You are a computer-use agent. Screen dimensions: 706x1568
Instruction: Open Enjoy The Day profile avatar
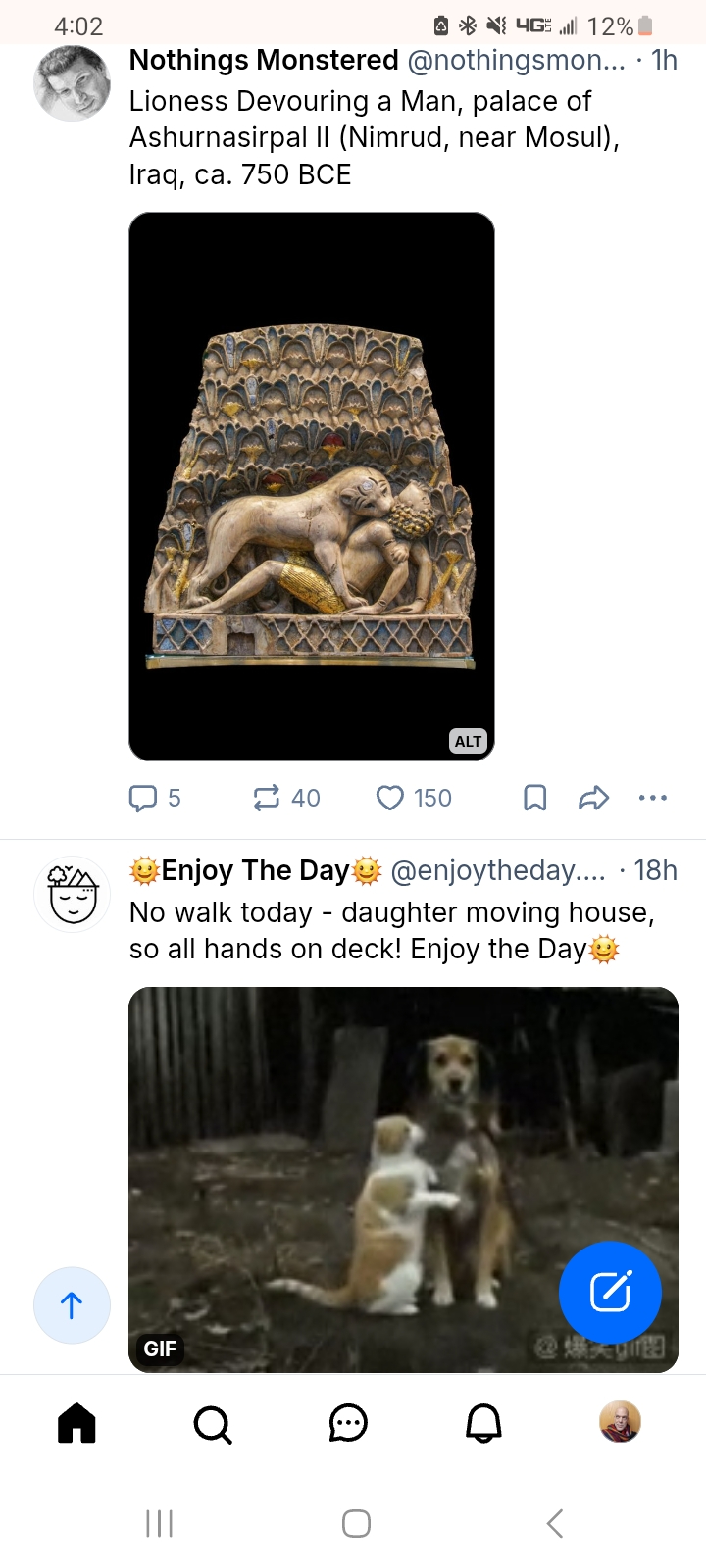pyautogui.click(x=72, y=894)
